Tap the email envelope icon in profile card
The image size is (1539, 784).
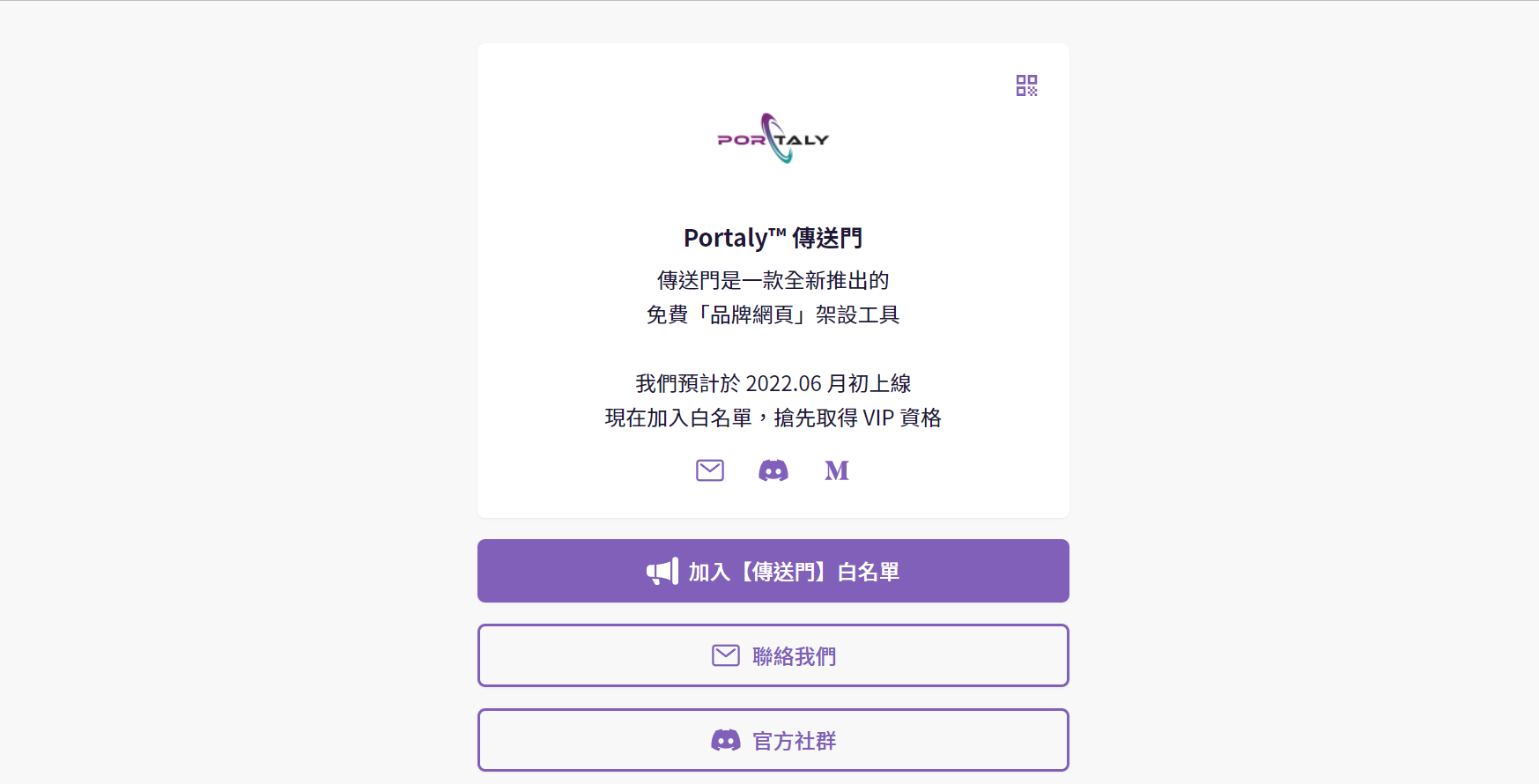pyautogui.click(x=710, y=470)
